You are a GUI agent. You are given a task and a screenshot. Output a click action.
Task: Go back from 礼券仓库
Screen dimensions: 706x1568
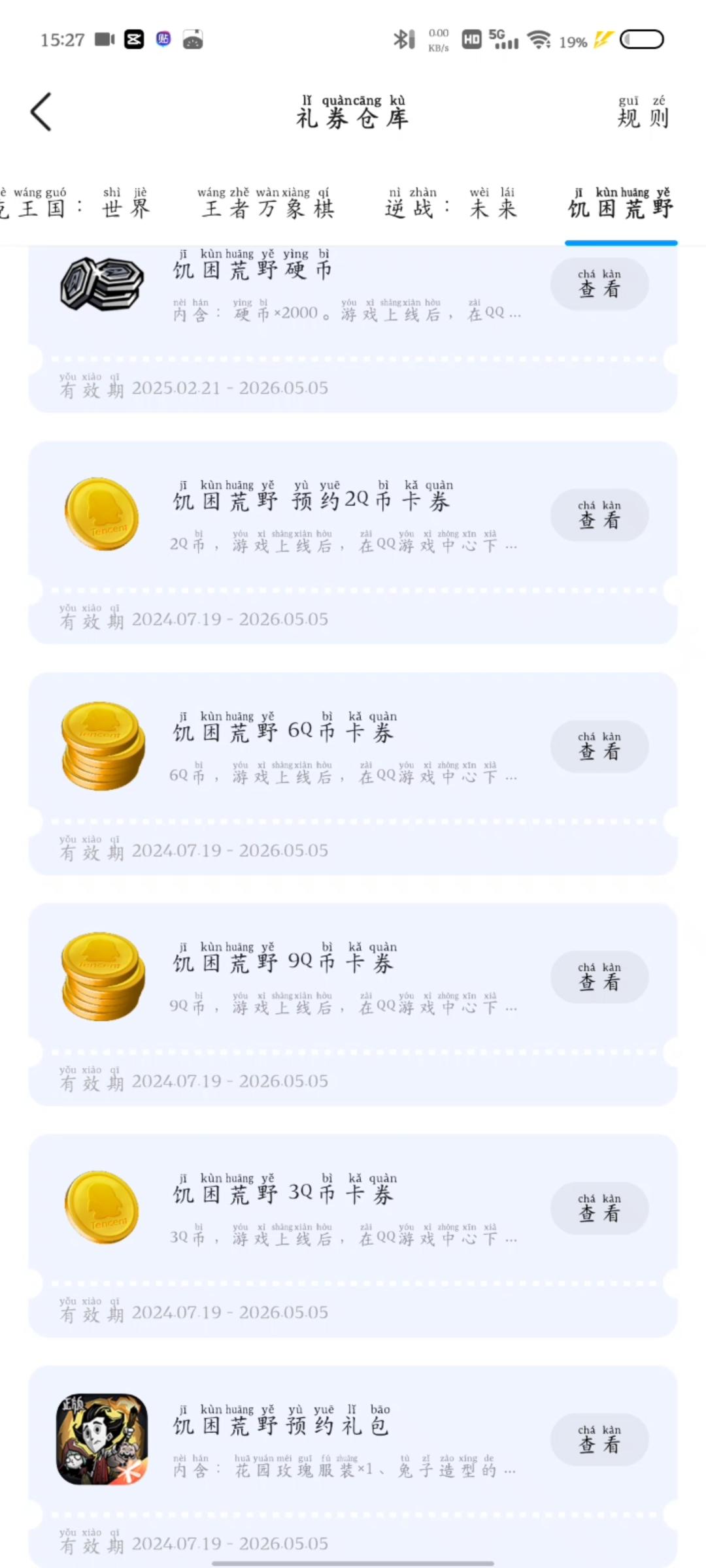pyautogui.click(x=41, y=112)
